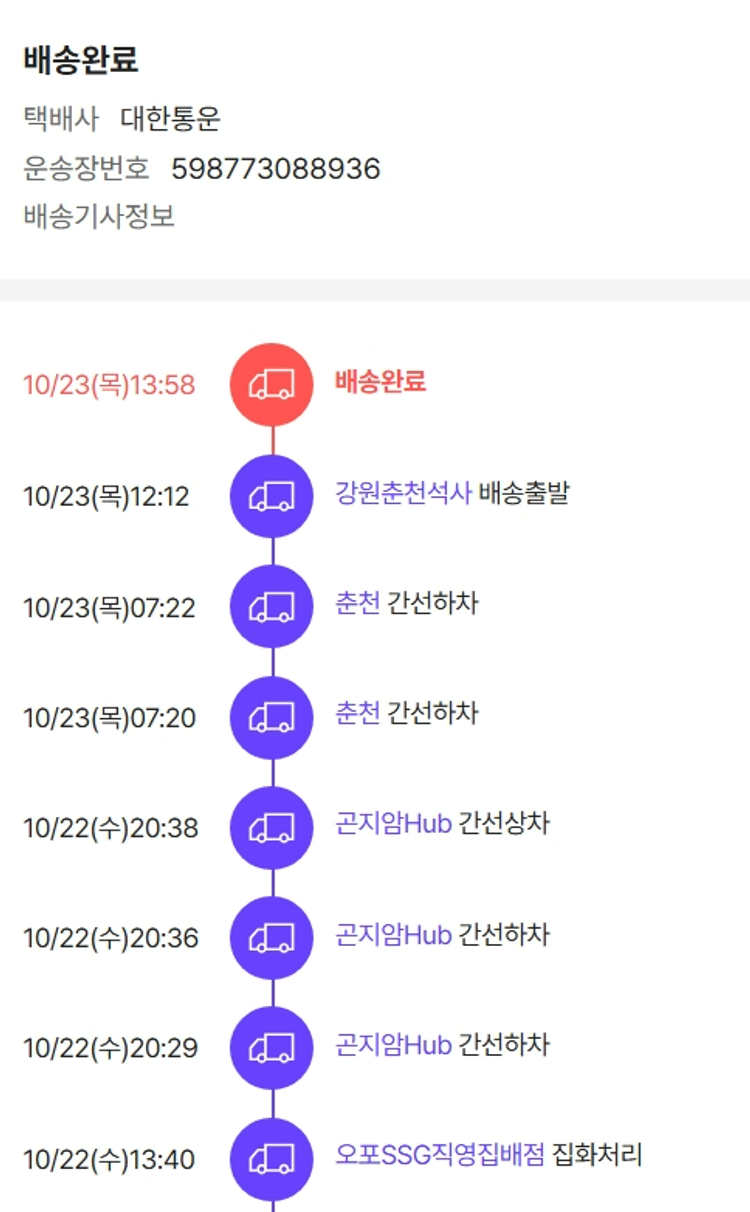Tap the 춘천 link at 07:20
Screen dimensions: 750x1212
click(x=358, y=714)
